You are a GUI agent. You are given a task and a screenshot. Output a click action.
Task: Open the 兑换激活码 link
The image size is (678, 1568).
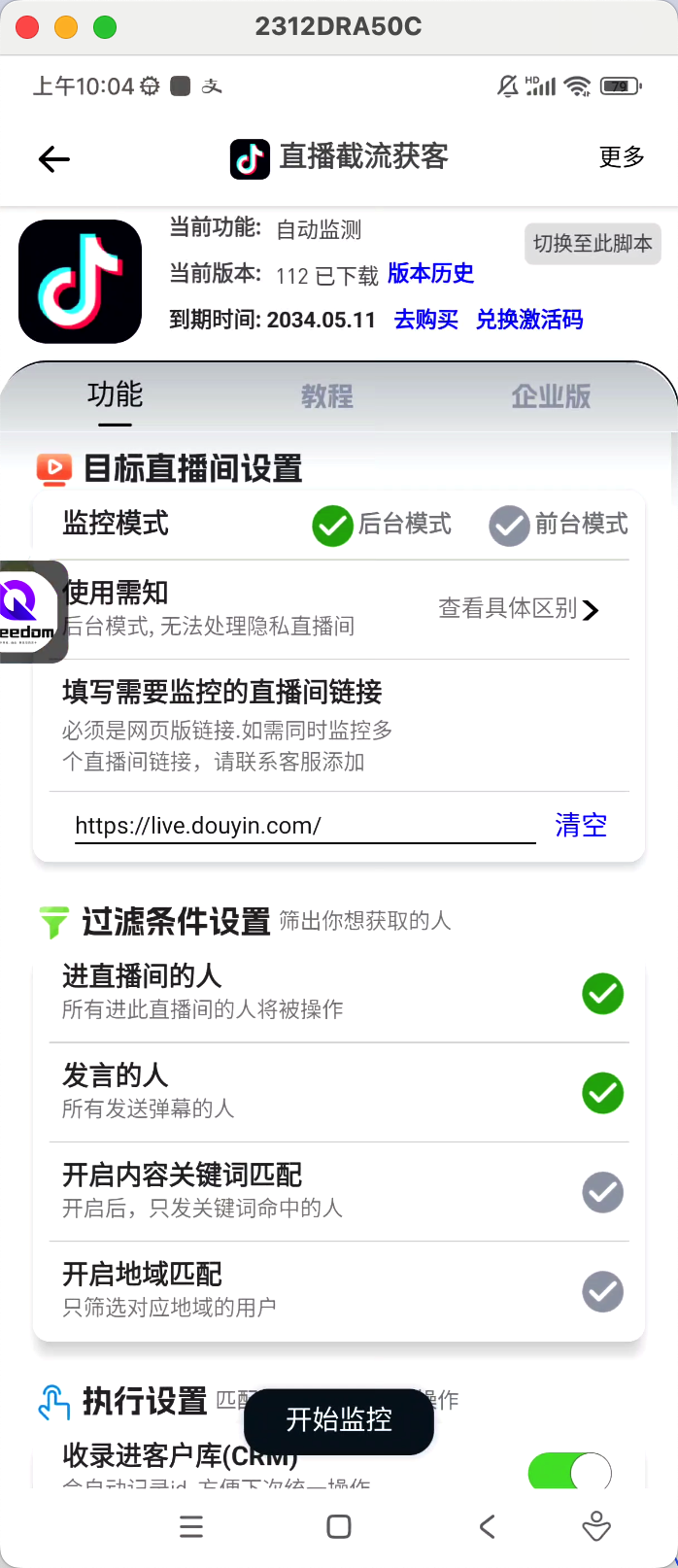(x=529, y=320)
